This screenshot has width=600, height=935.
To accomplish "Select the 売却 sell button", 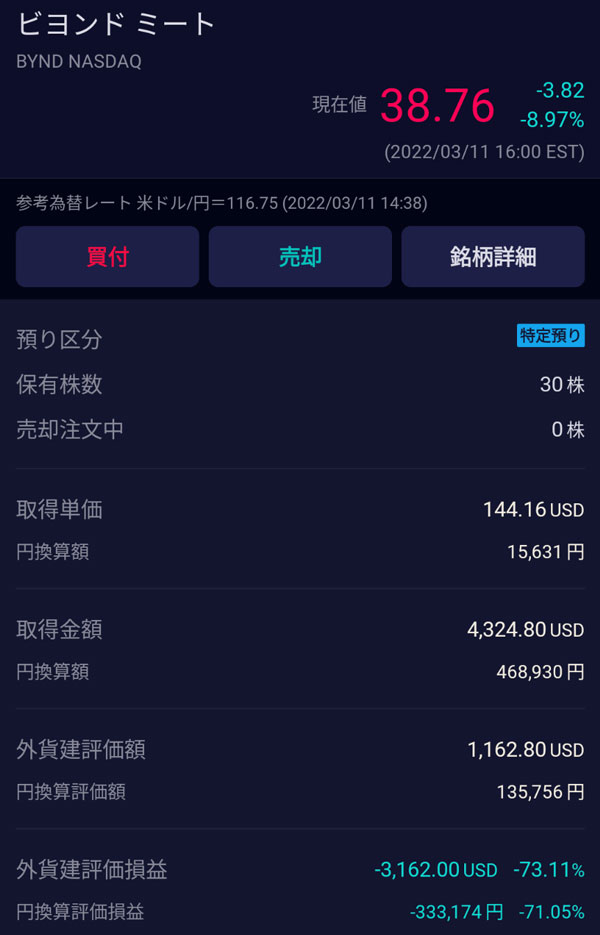I will 300,257.
